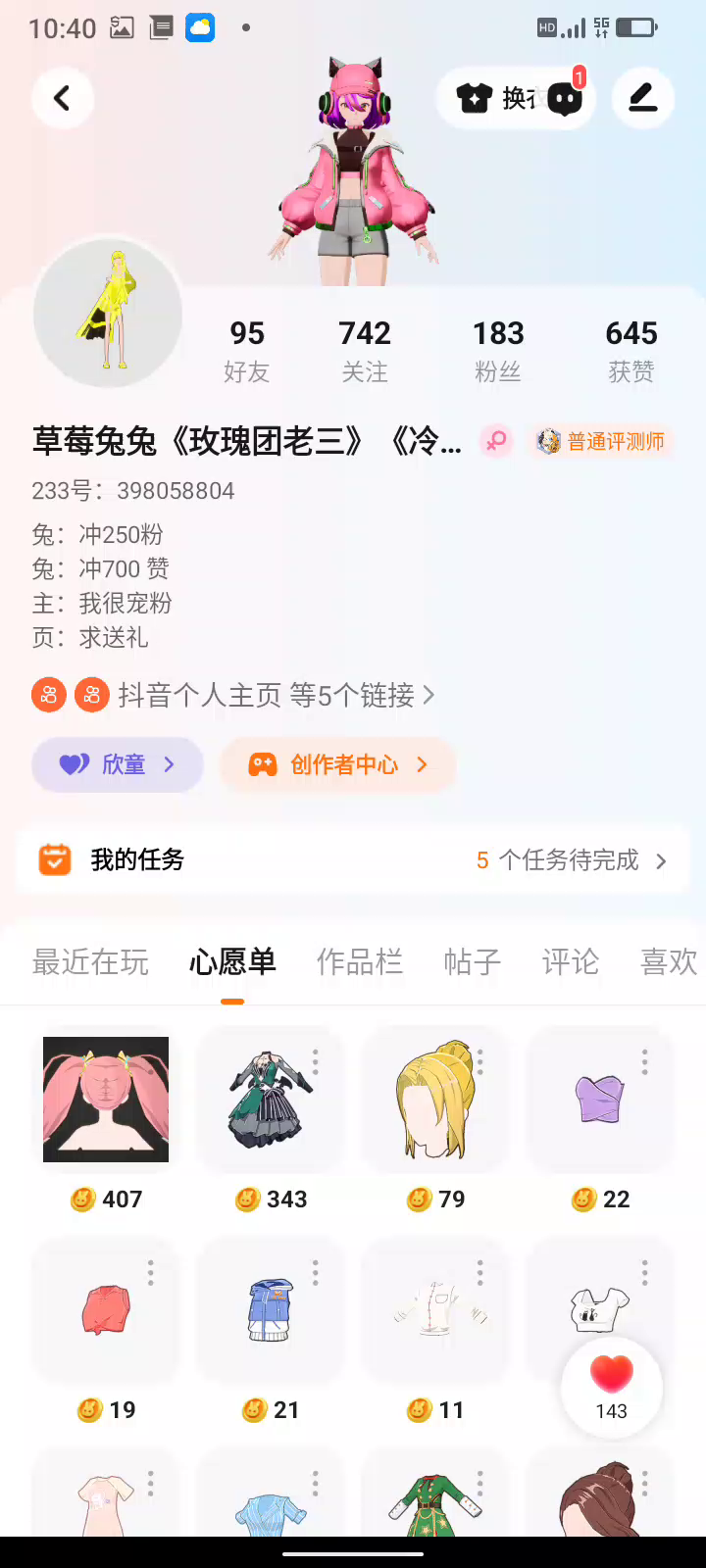706x1568 pixels.
Task: Switch to the 帖子 tab
Action: tap(472, 962)
